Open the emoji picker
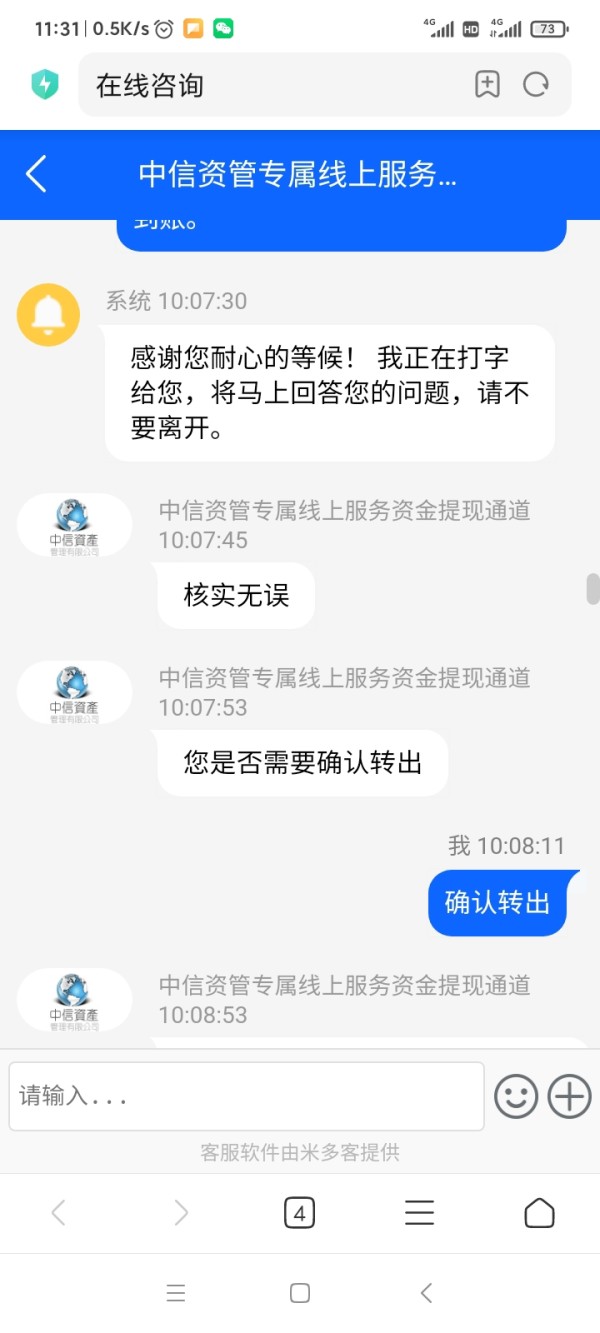 [516, 1097]
